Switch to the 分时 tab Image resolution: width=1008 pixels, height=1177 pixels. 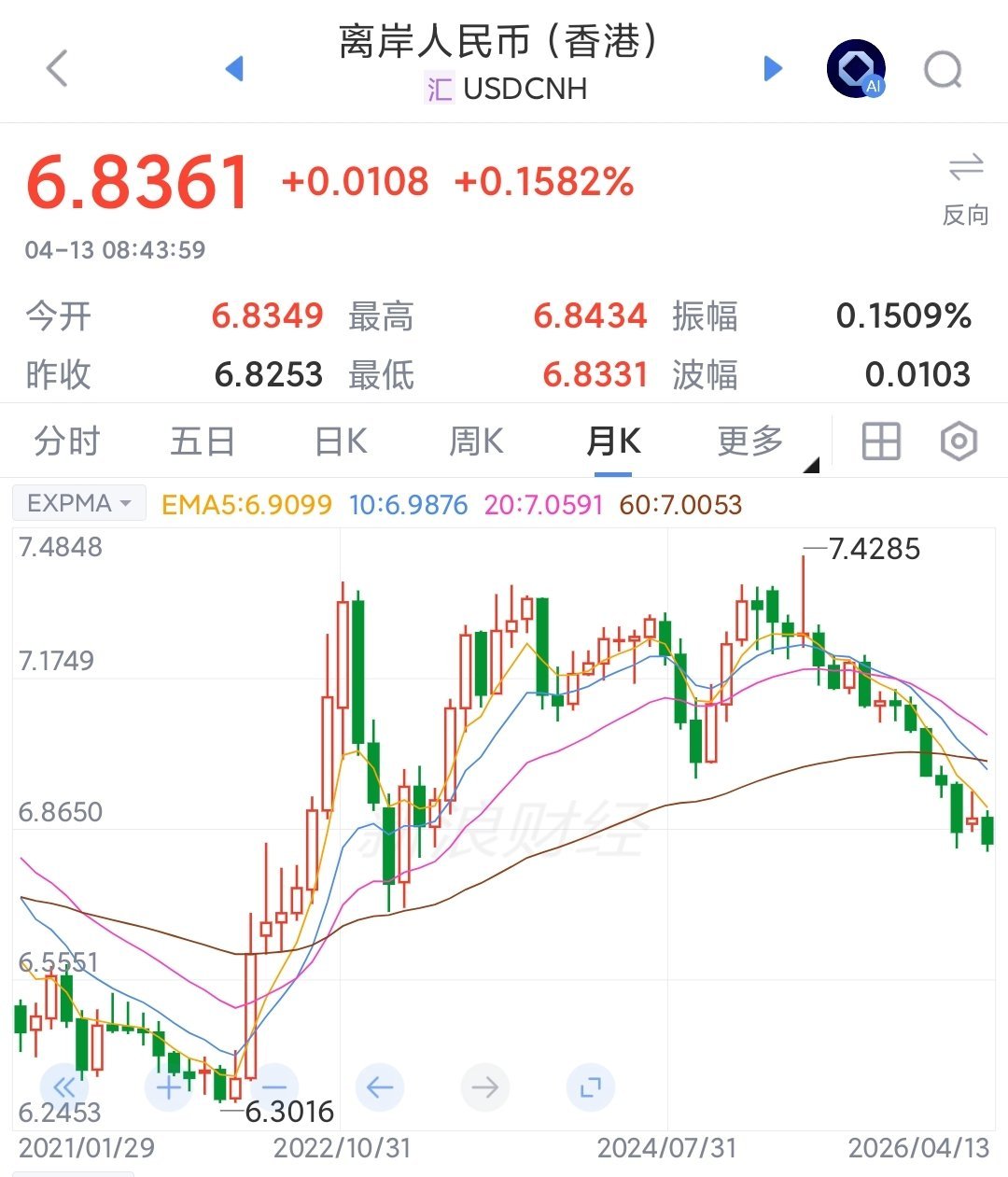pos(65,441)
